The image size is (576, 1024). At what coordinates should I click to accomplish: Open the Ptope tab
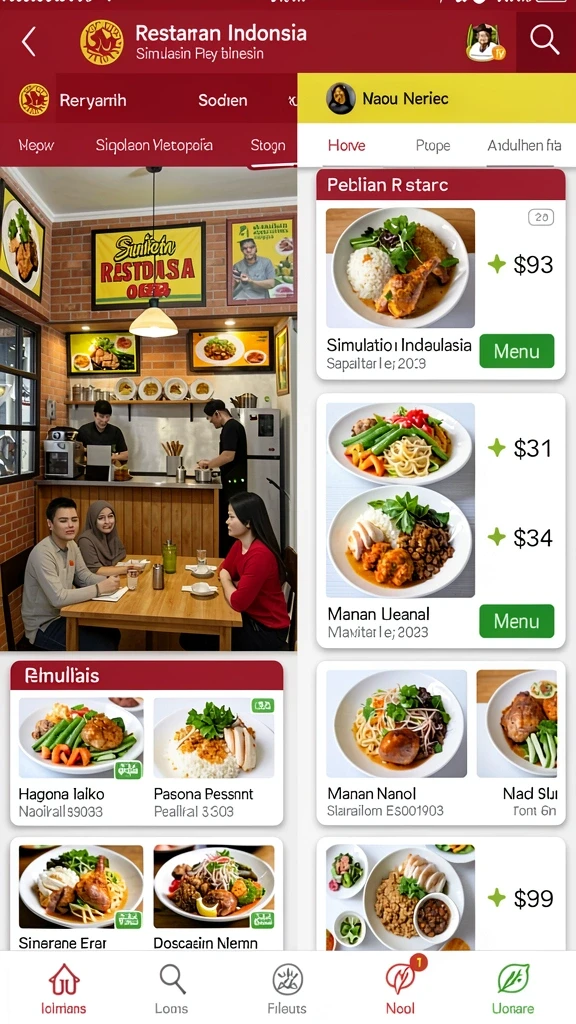coord(433,145)
